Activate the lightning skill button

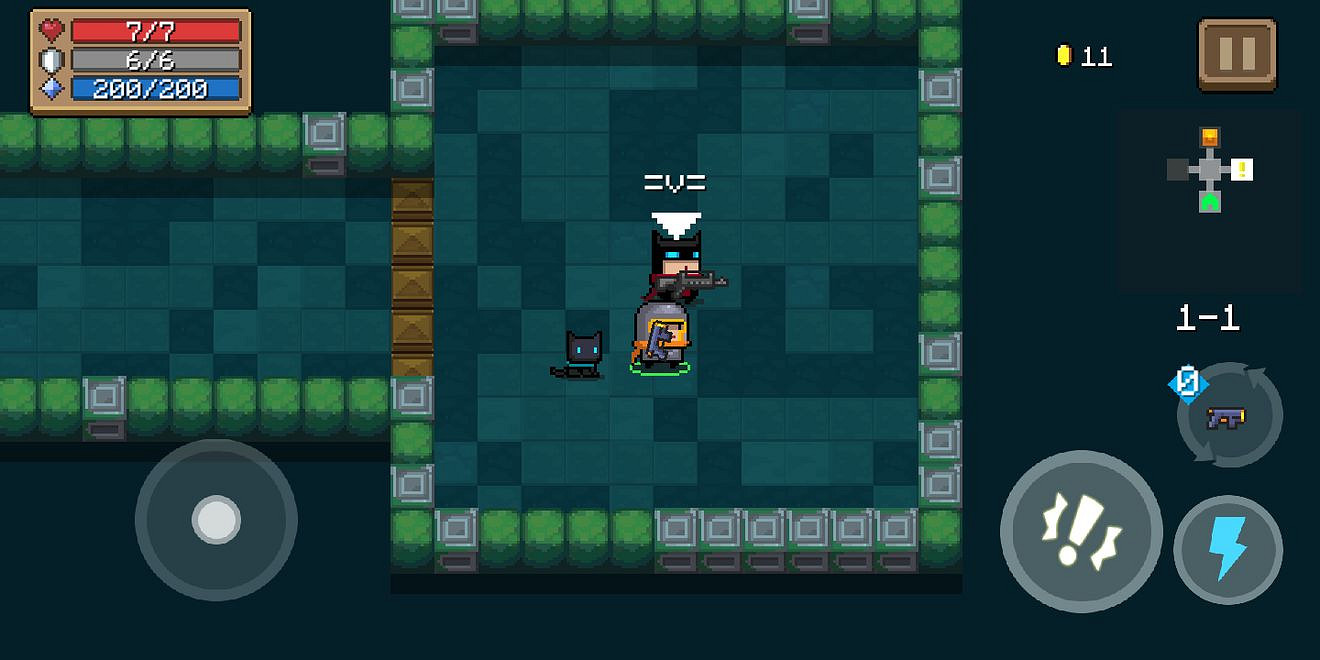(x=1228, y=549)
